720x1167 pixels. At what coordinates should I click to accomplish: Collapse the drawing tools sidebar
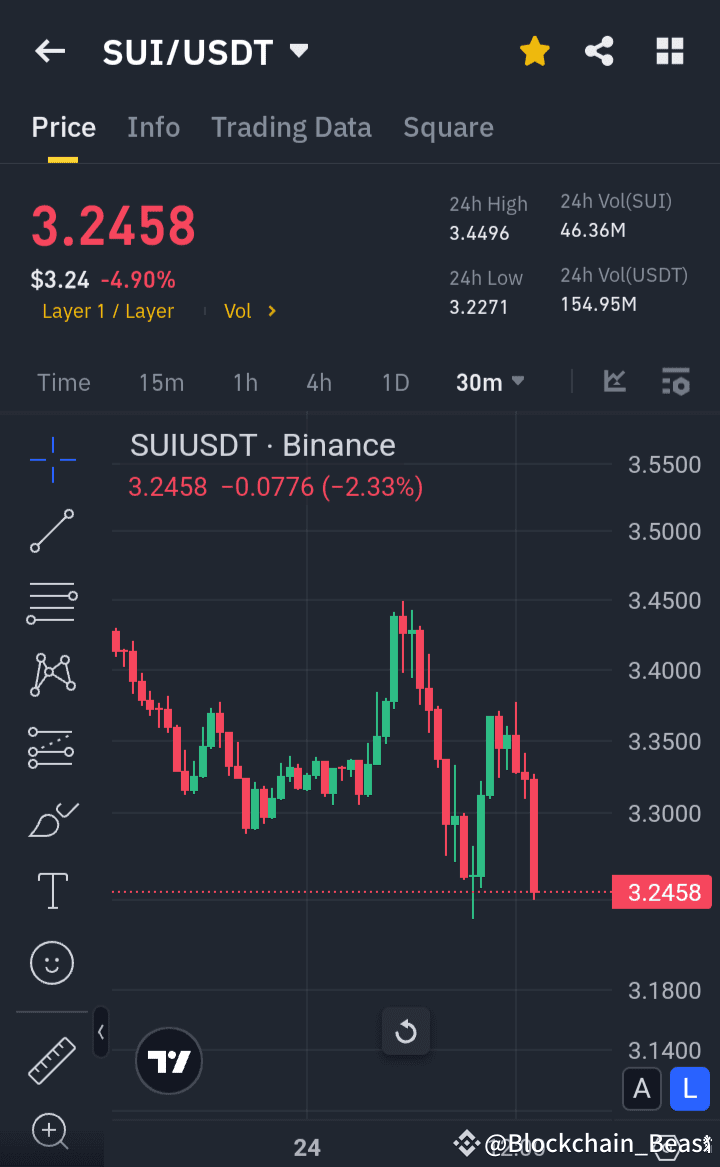coord(100,1033)
